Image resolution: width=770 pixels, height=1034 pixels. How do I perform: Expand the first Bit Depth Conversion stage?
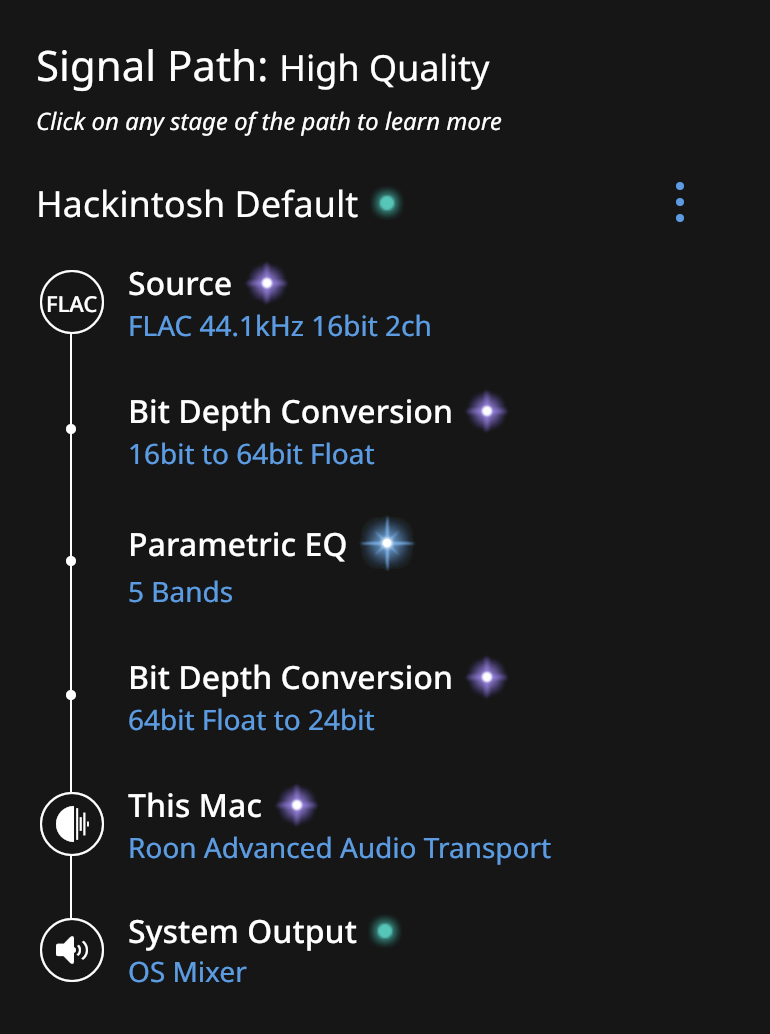[289, 412]
